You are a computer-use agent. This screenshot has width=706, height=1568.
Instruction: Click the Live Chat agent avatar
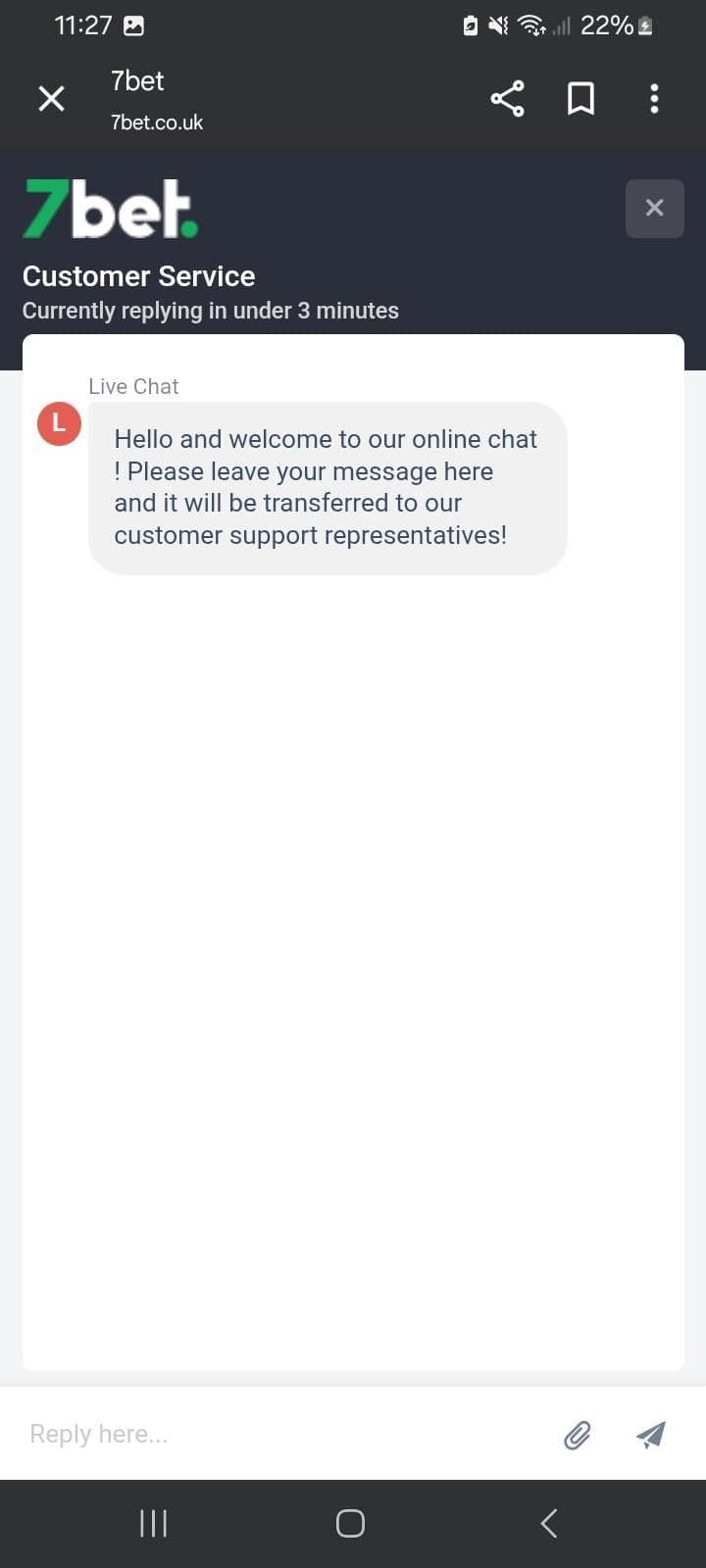[x=58, y=423]
